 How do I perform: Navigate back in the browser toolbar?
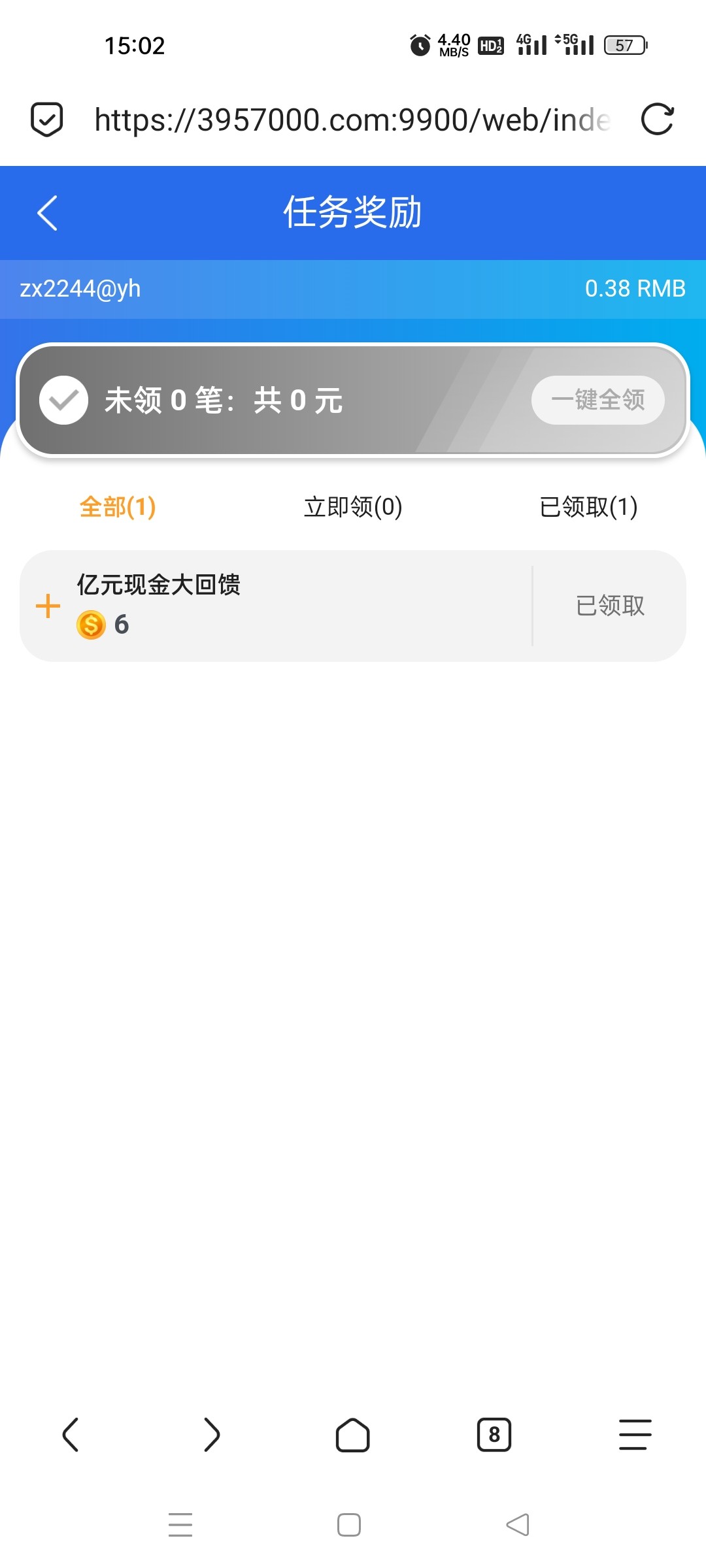coord(71,1435)
